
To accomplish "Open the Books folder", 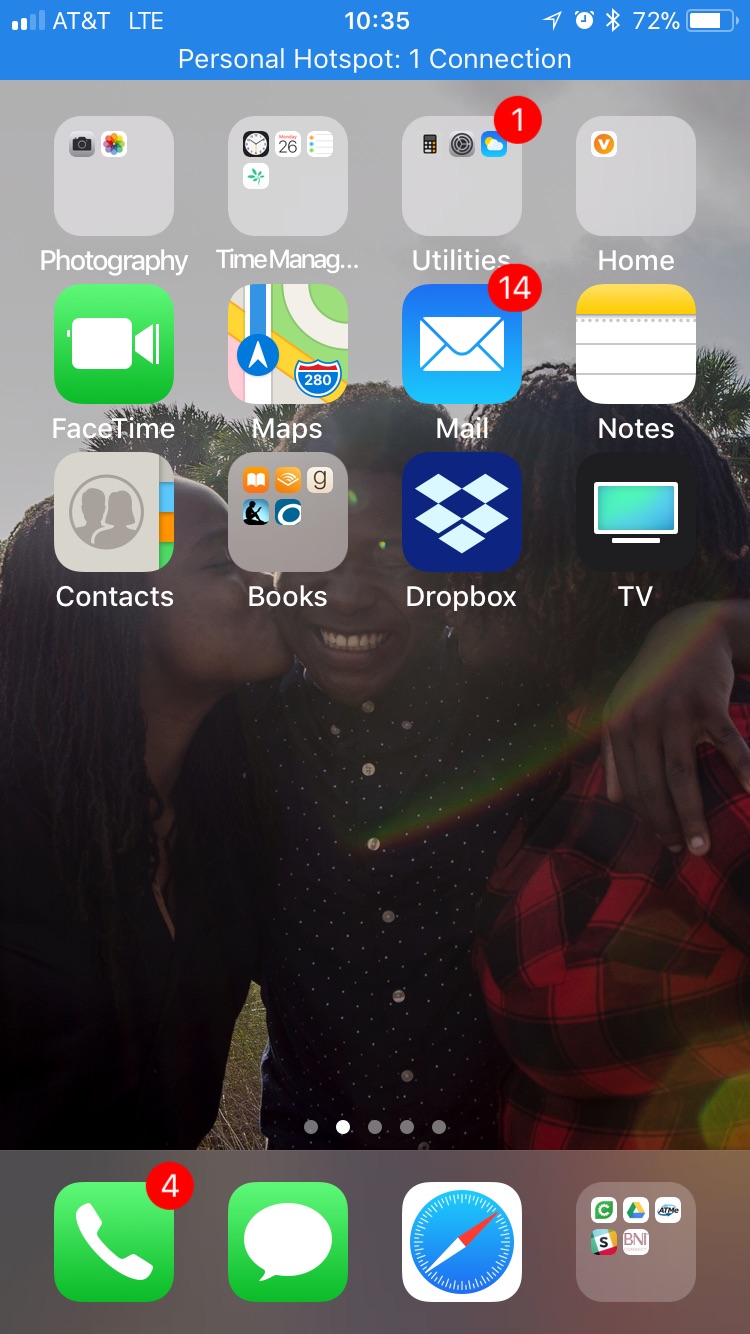I will [x=288, y=512].
